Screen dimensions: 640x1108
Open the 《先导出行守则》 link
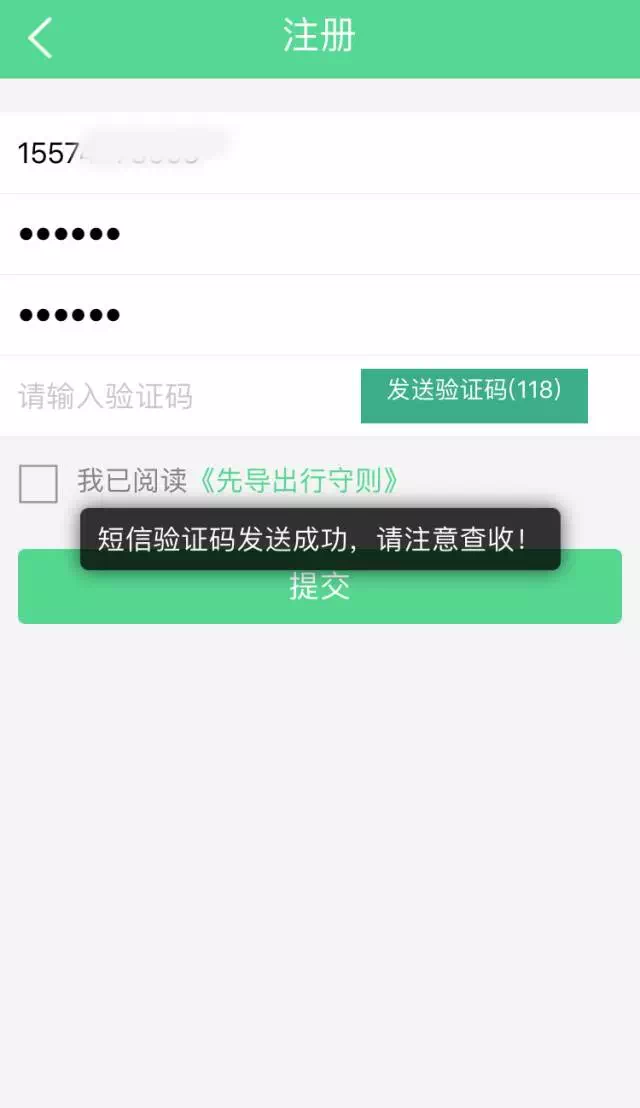pos(299,481)
